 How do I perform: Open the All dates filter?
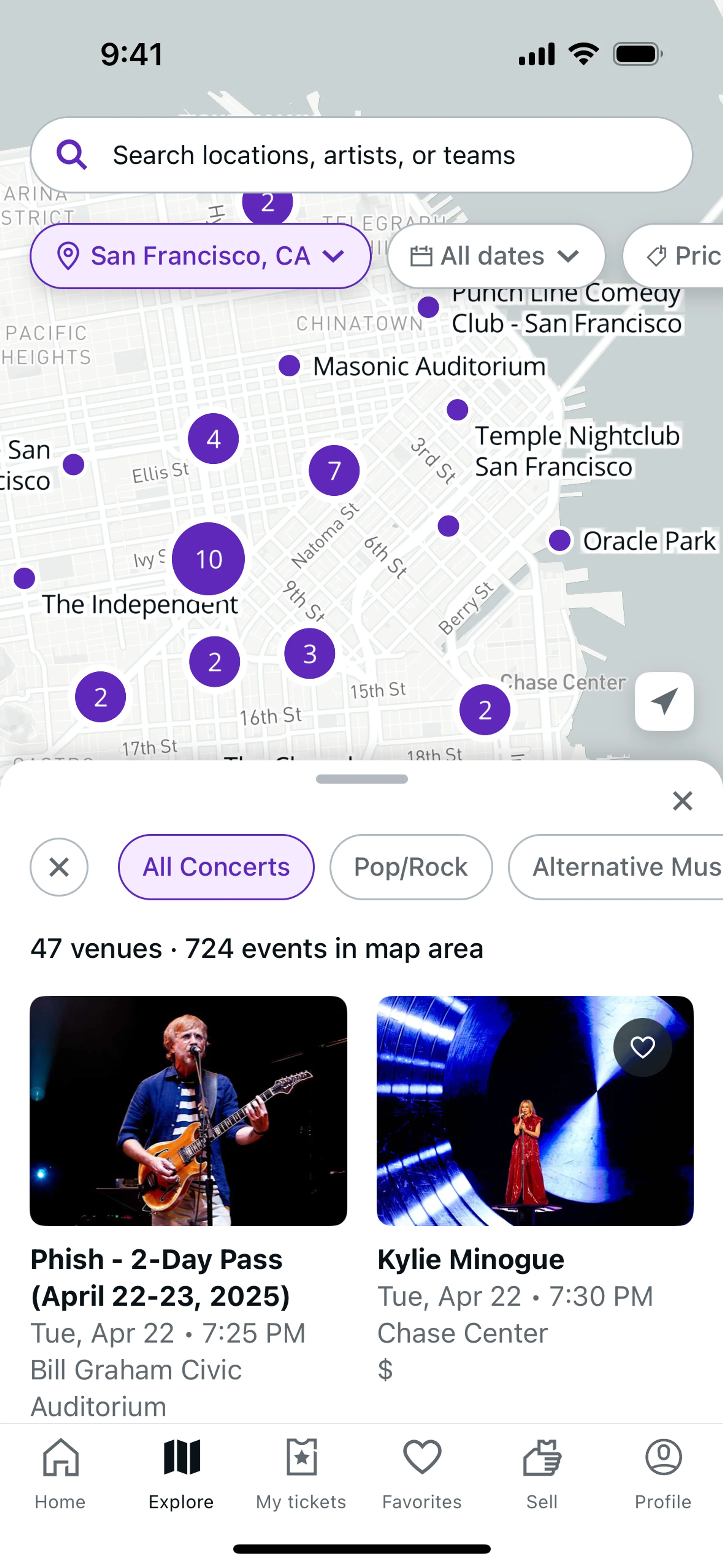pos(496,256)
